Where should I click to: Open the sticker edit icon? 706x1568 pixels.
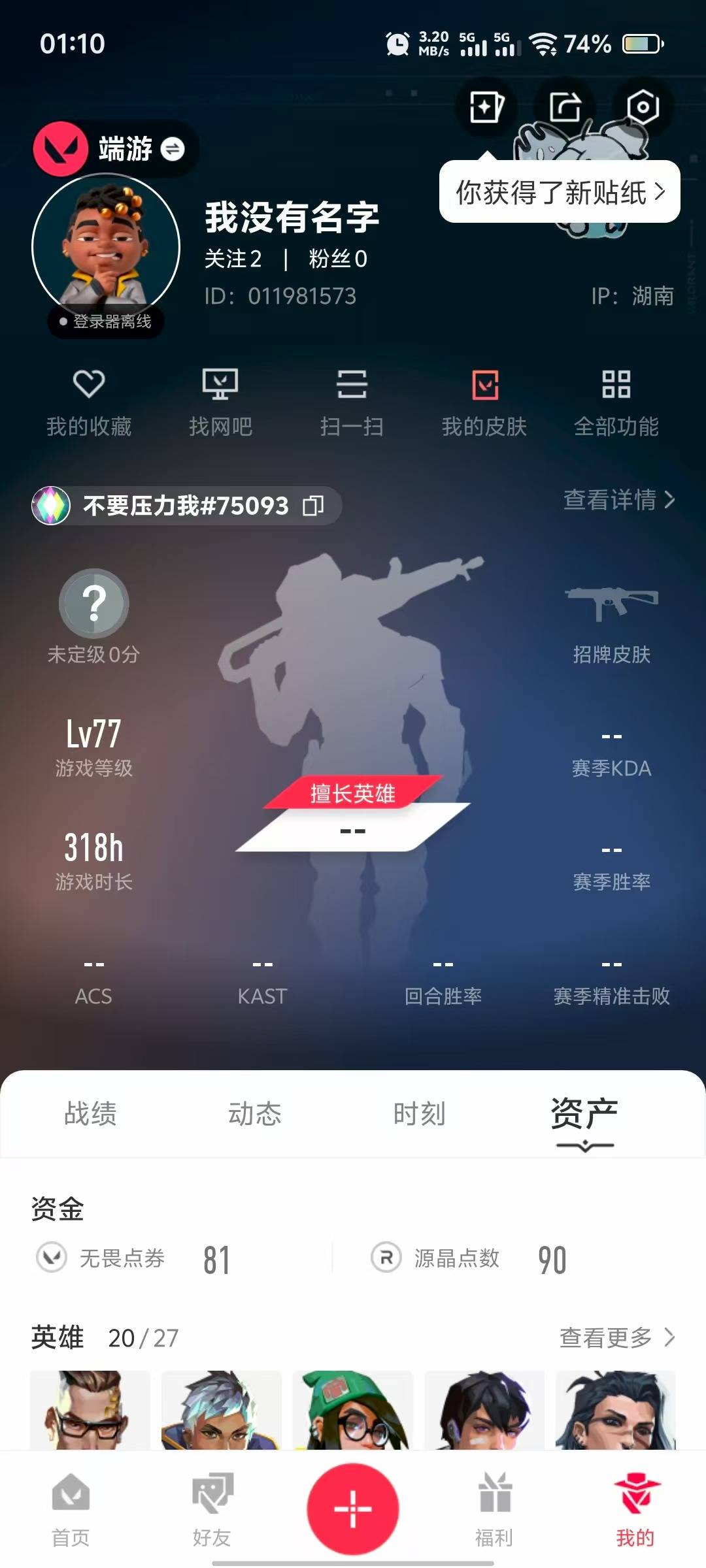(486, 106)
